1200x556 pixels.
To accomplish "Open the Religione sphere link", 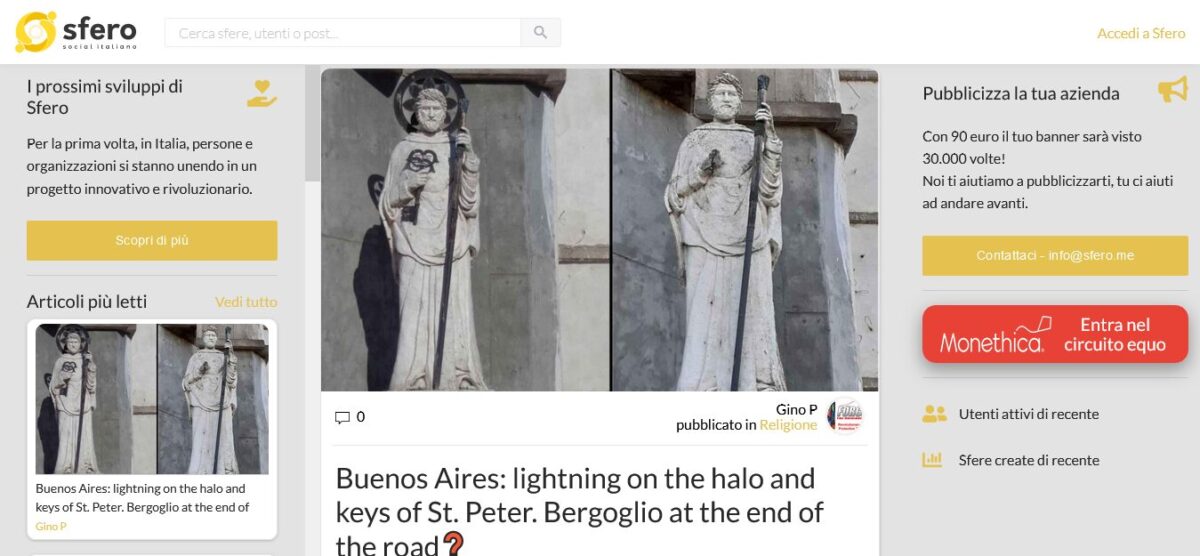I will tap(788, 425).
